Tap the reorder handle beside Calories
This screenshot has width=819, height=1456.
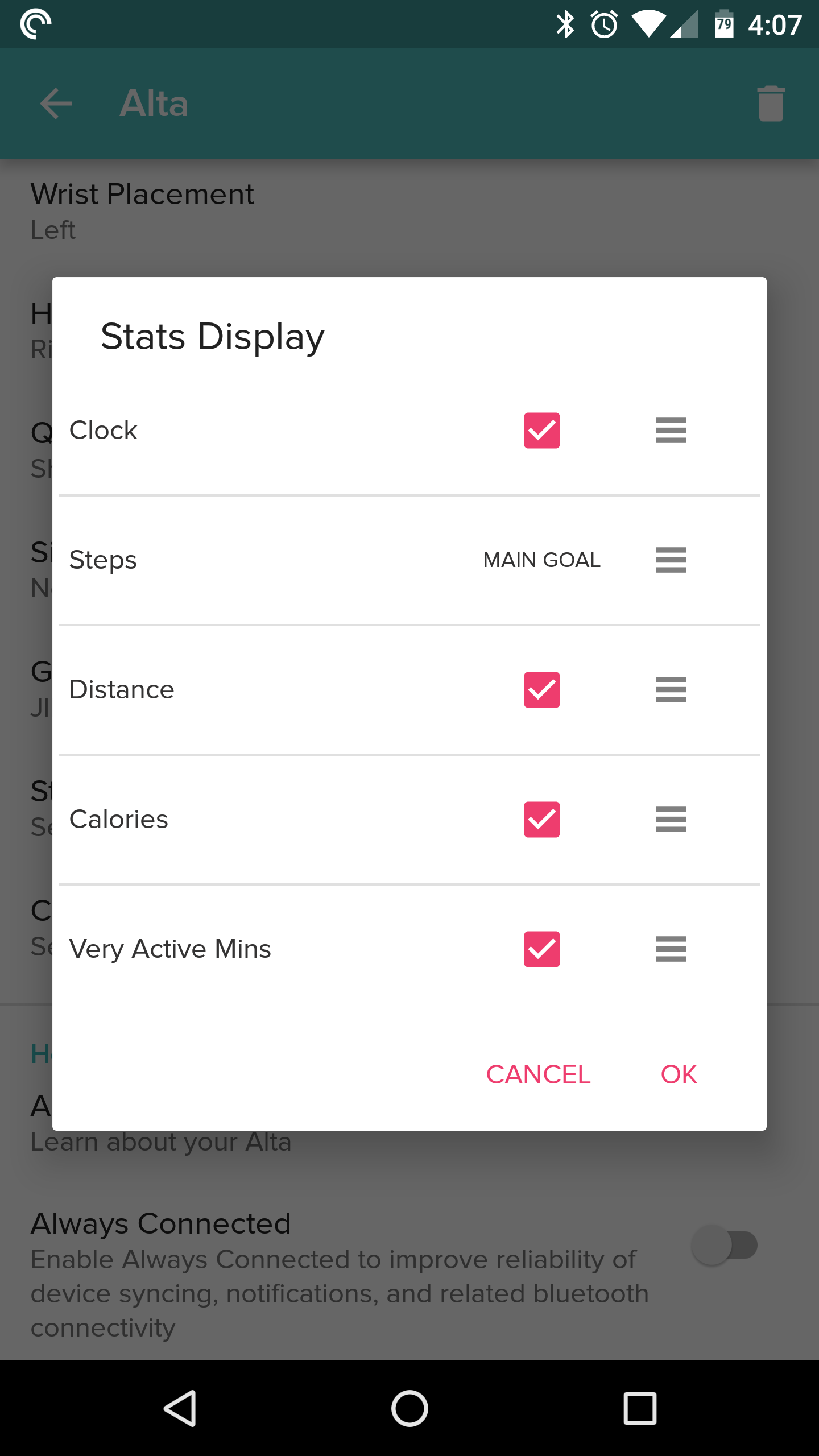tap(671, 820)
